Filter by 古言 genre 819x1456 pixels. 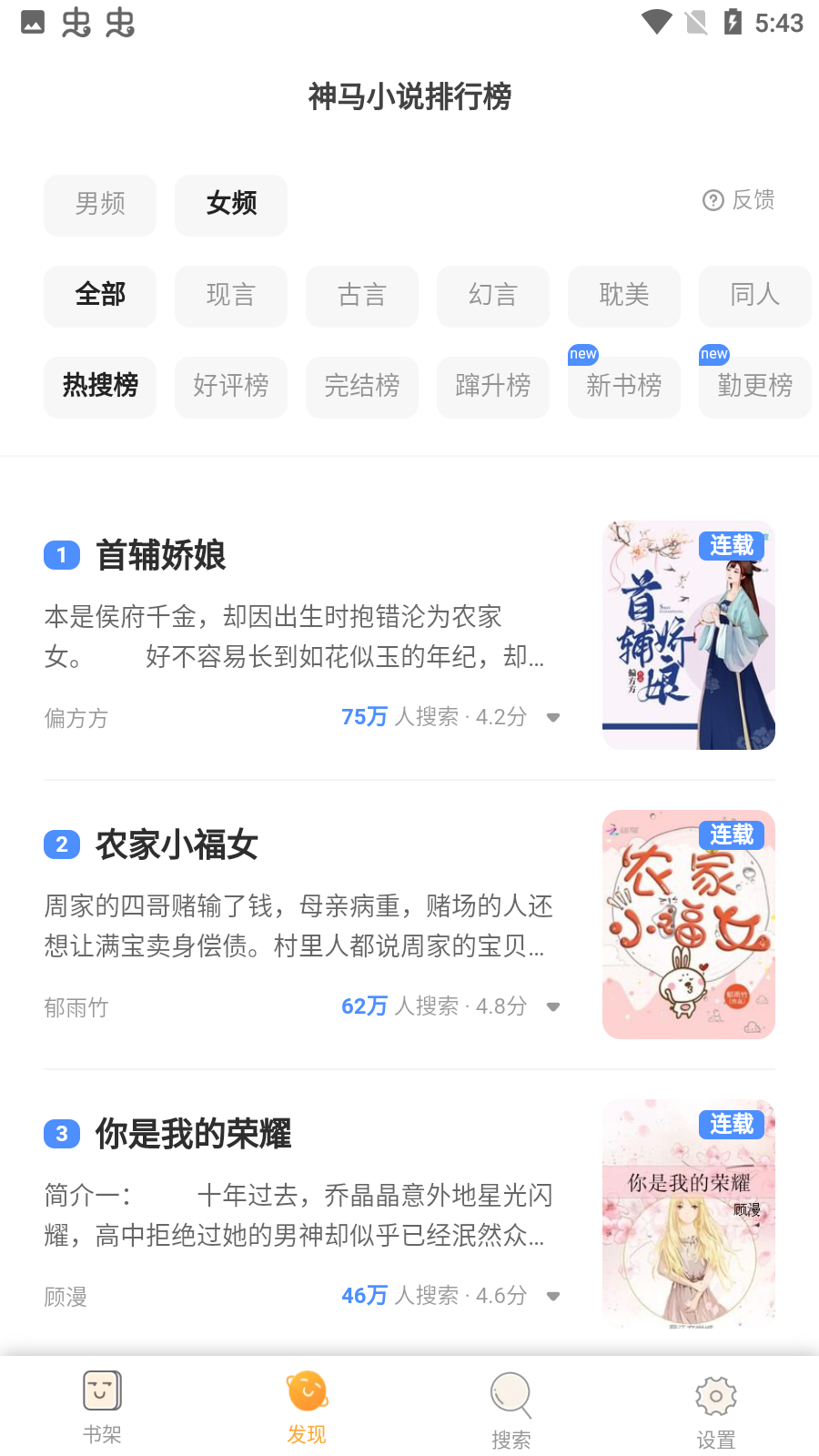[x=362, y=296]
